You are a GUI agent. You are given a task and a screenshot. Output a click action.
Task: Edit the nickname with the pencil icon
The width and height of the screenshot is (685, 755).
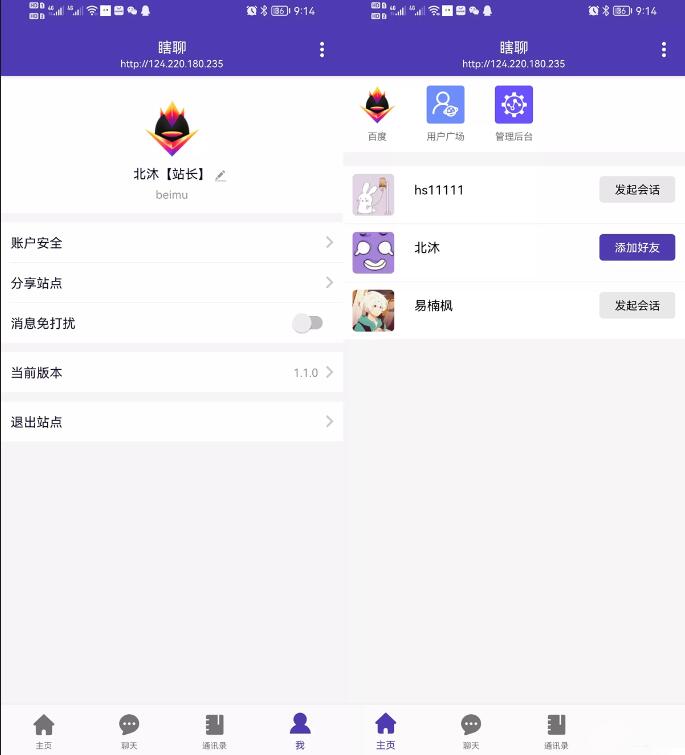(x=220, y=176)
